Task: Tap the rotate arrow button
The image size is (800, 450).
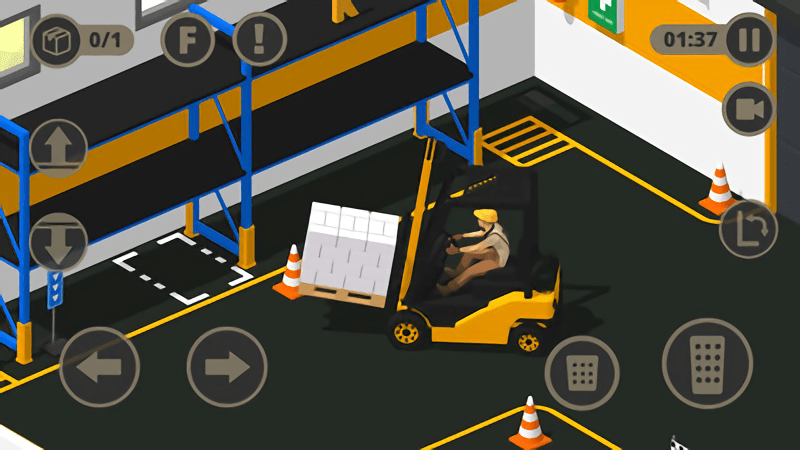Action: [748, 230]
